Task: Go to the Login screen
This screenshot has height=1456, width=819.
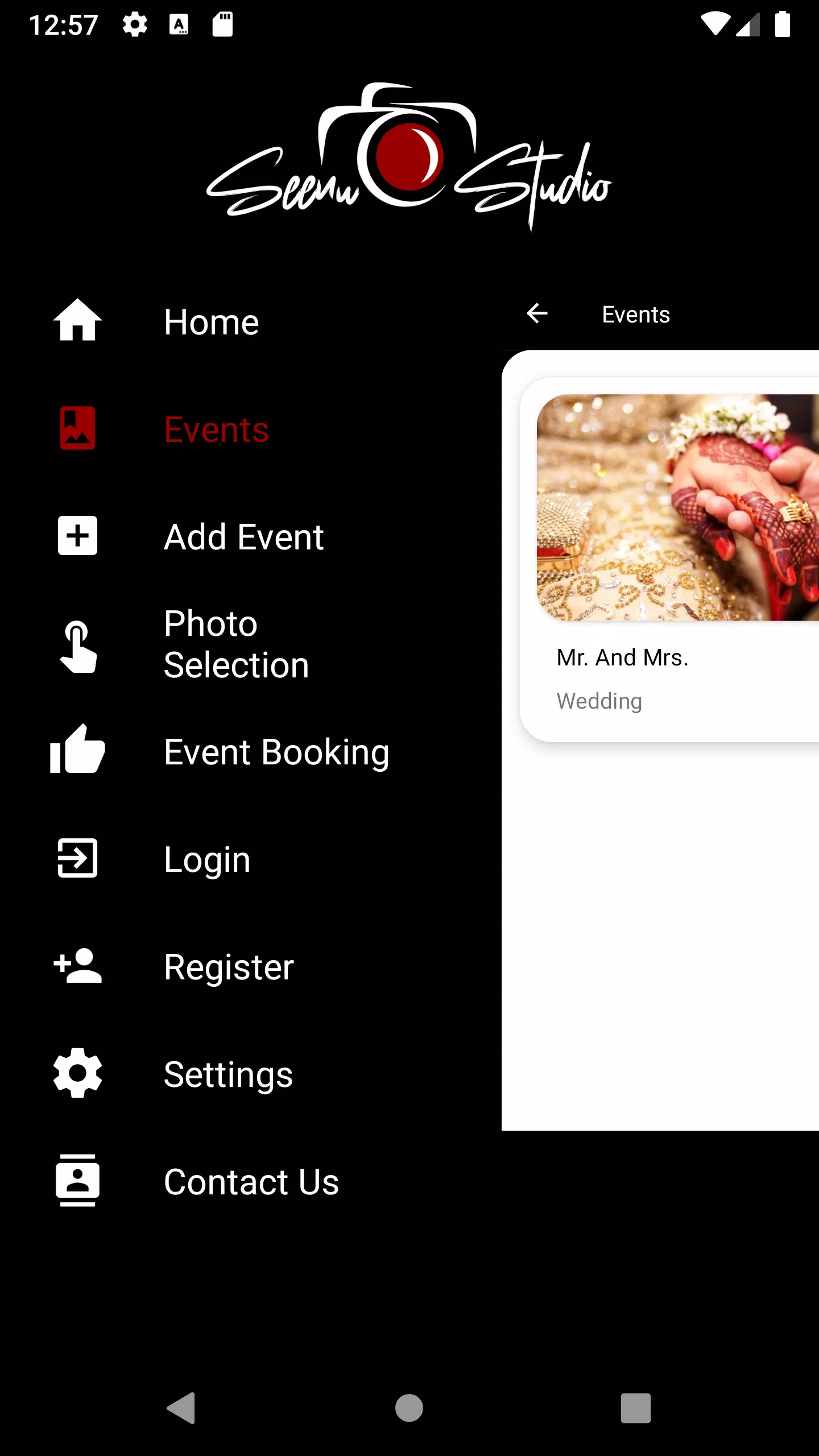Action: coord(207,859)
